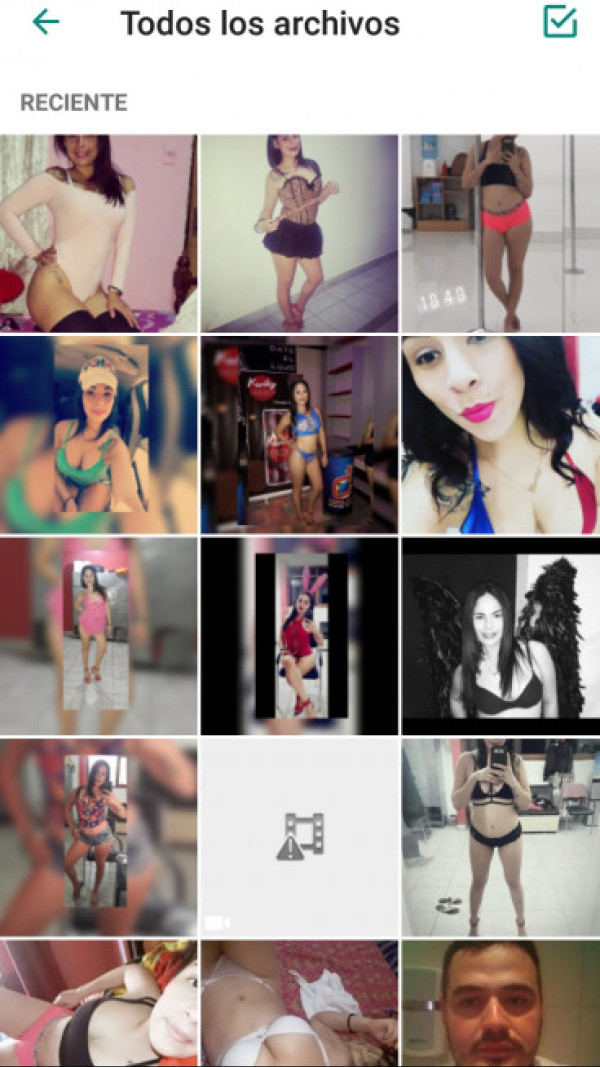This screenshot has width=600, height=1067.
Task: Open the black-bordered photo of a red outfit
Action: [299, 635]
